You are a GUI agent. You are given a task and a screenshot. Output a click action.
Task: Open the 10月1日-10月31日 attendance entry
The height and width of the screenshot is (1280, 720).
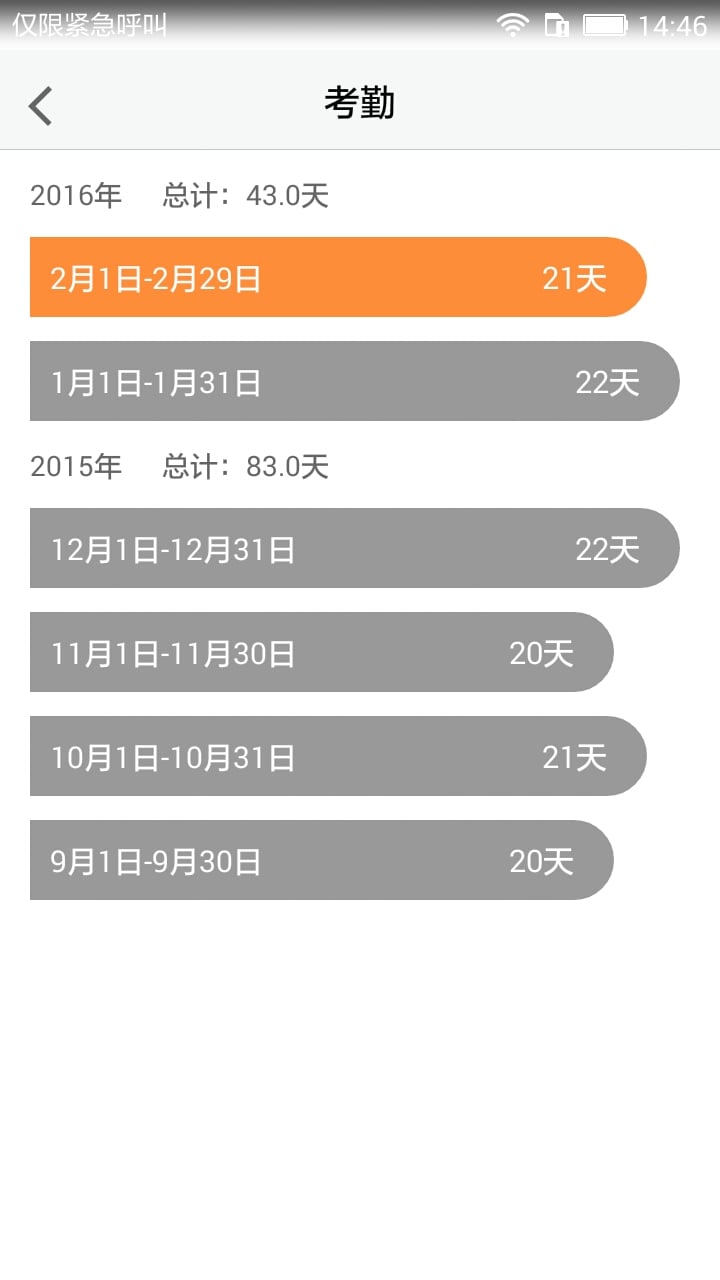click(x=338, y=756)
